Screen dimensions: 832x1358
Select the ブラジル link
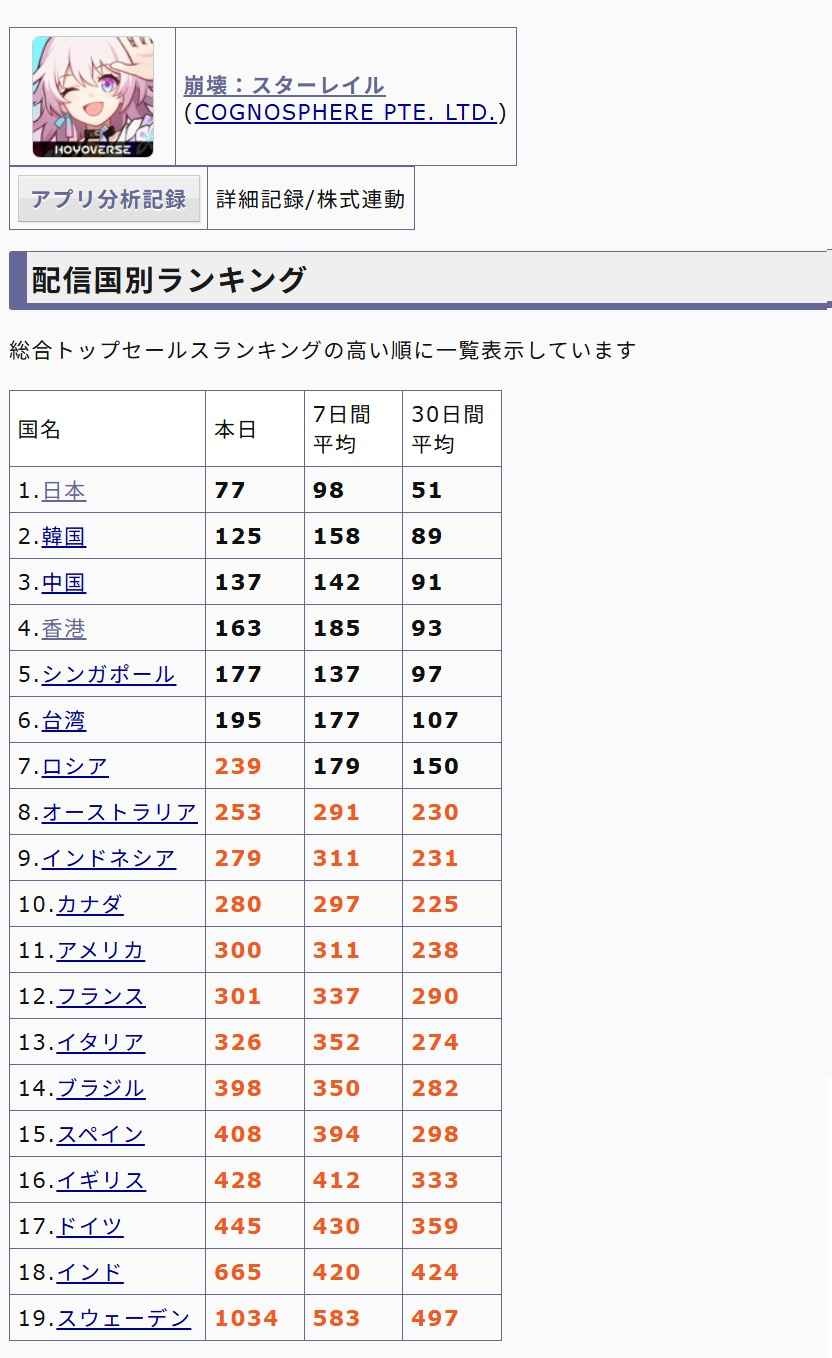coord(100,1089)
